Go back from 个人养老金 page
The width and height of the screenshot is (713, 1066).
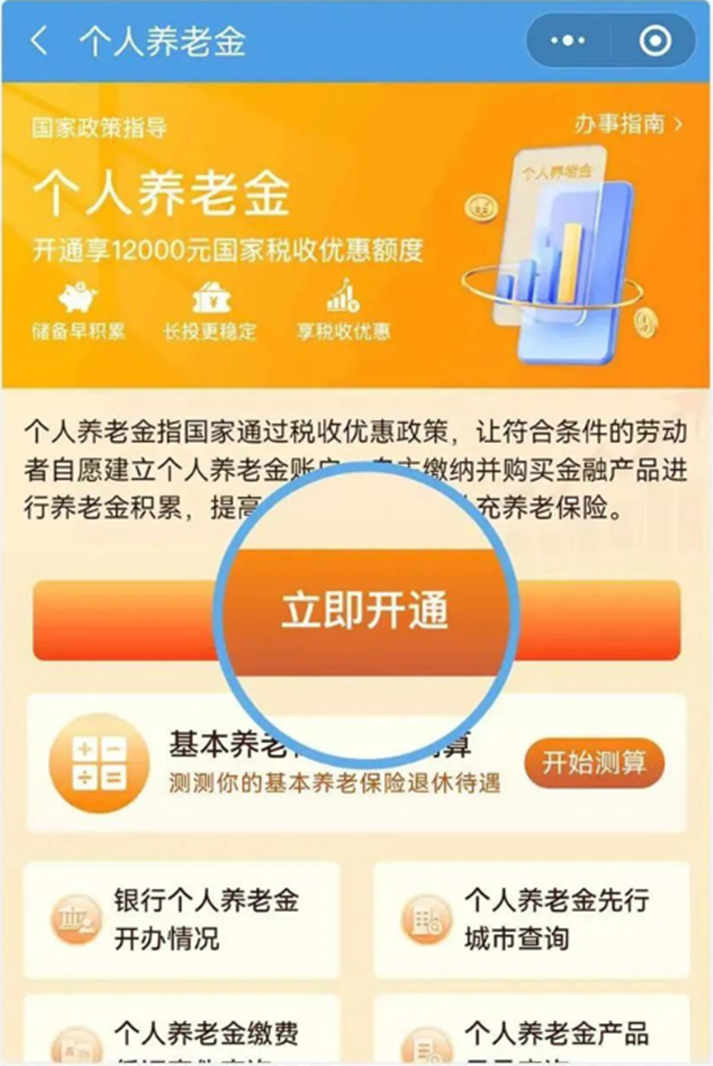(40, 42)
